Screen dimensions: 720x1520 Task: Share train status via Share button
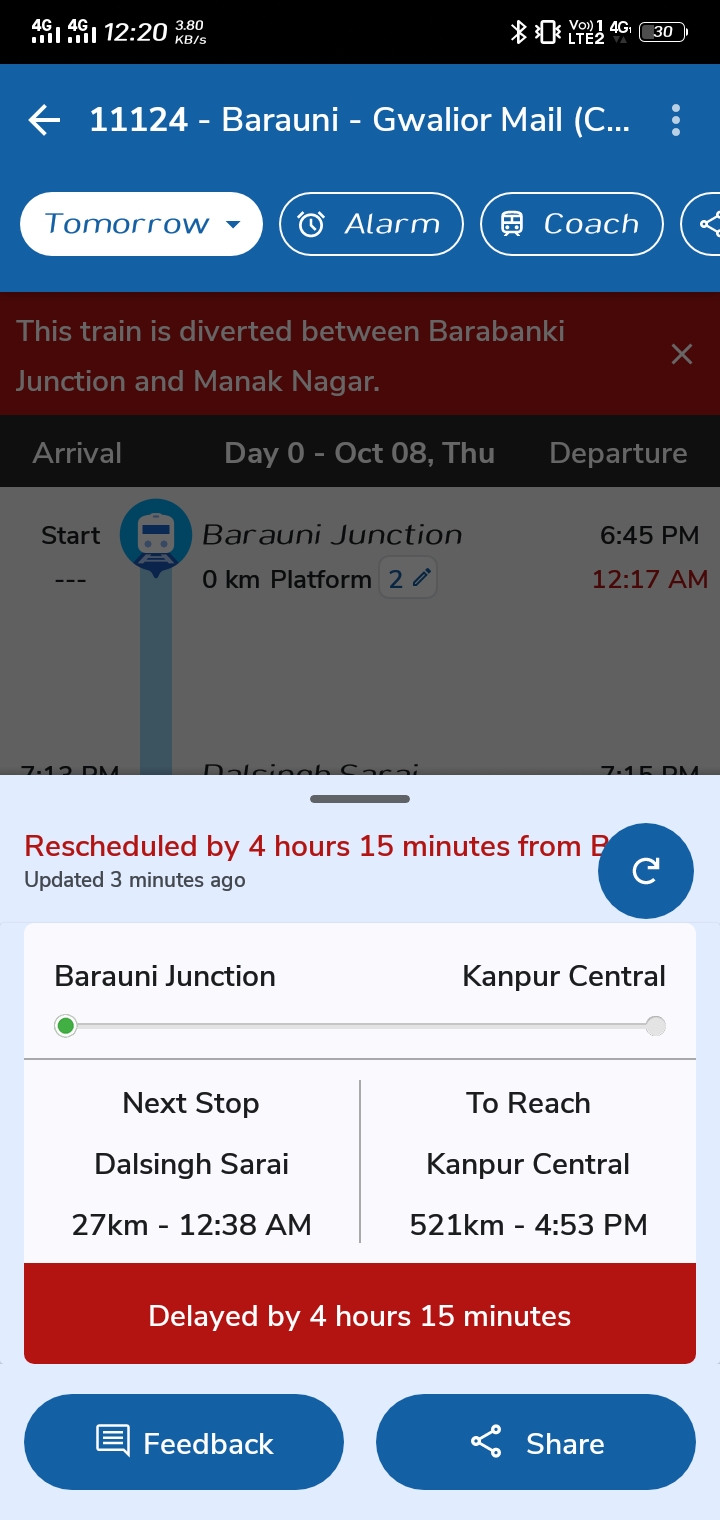[536, 1442]
